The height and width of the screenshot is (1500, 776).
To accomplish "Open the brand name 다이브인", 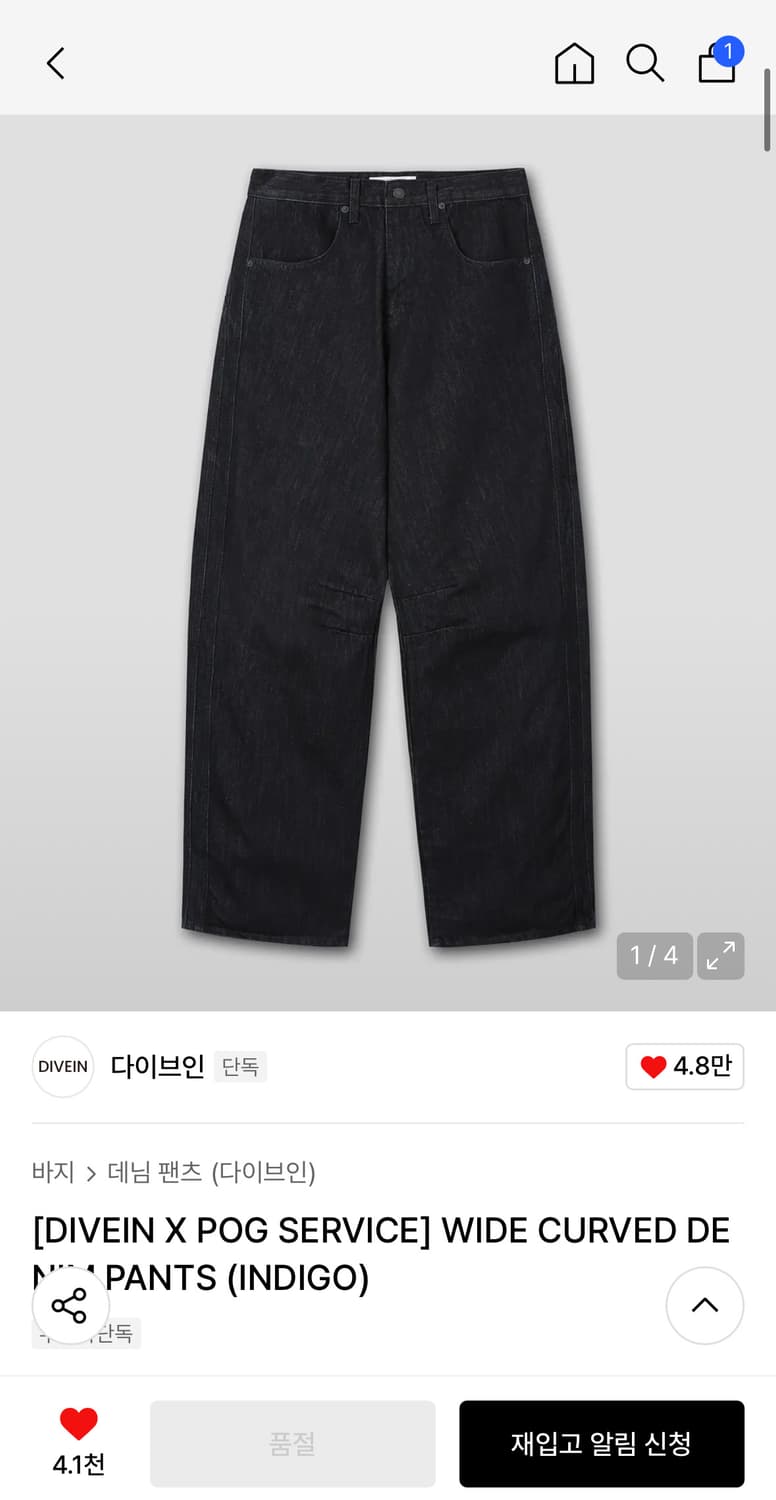I will [156, 1067].
